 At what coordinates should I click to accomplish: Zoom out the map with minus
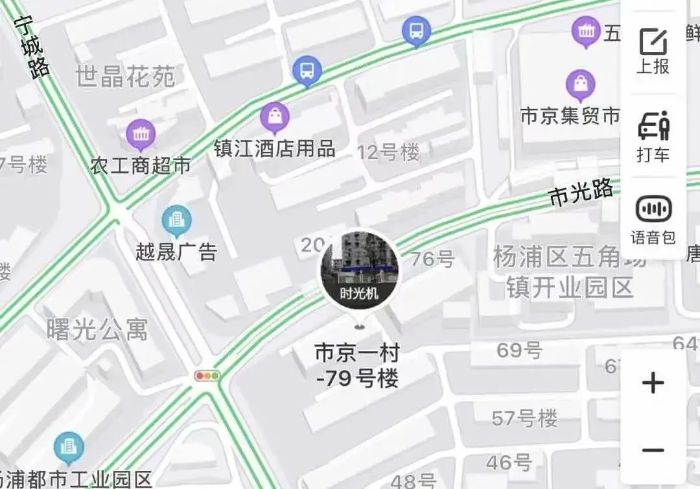click(653, 450)
